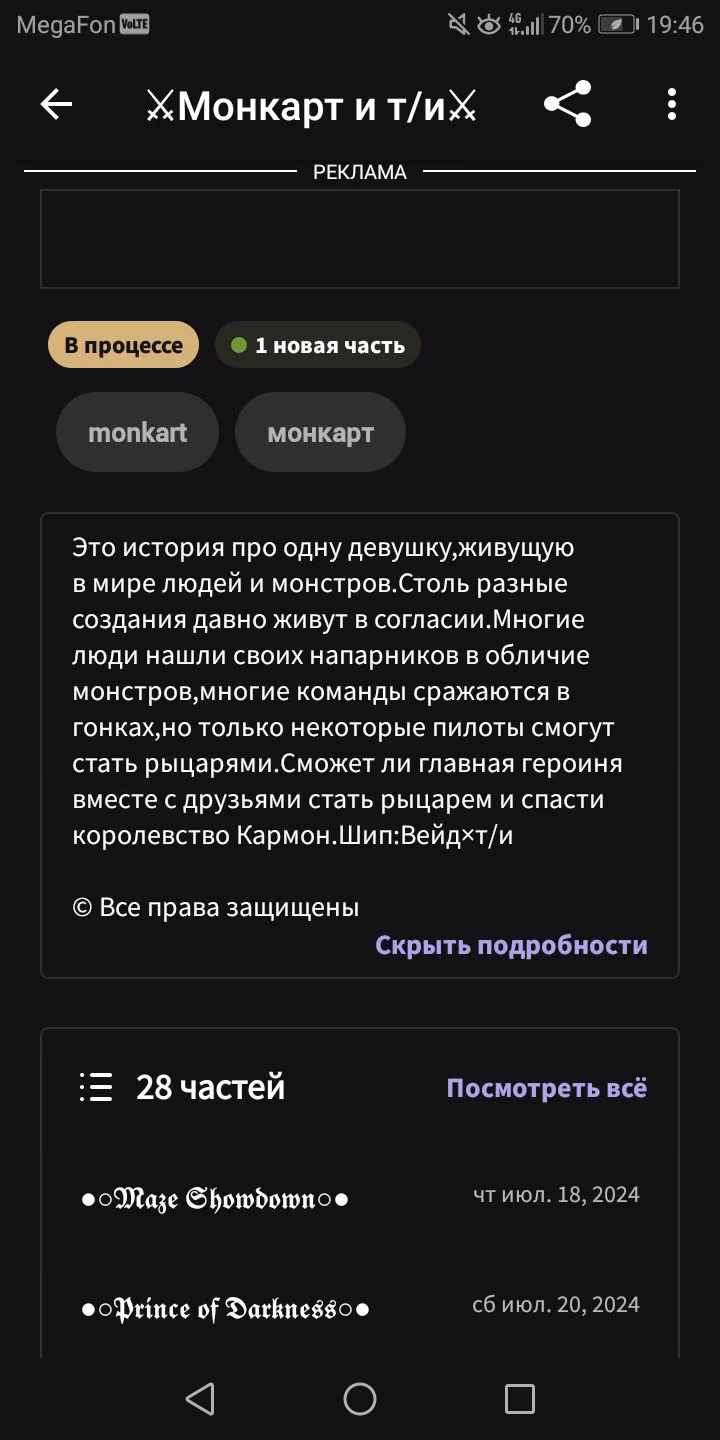Screen dimensions: 720x1440
Task: Select the монкарт tag chip
Action: 320,432
